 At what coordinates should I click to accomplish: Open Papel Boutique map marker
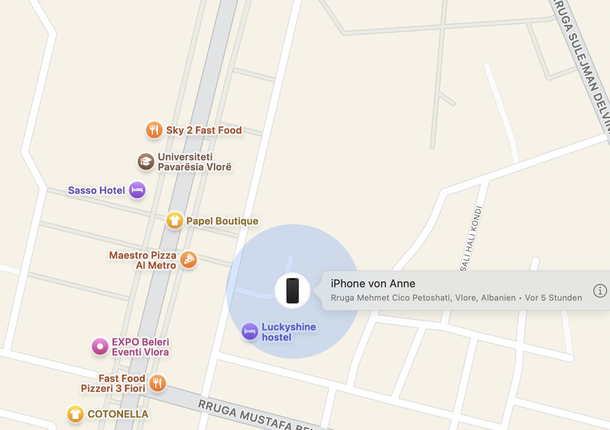(175, 221)
